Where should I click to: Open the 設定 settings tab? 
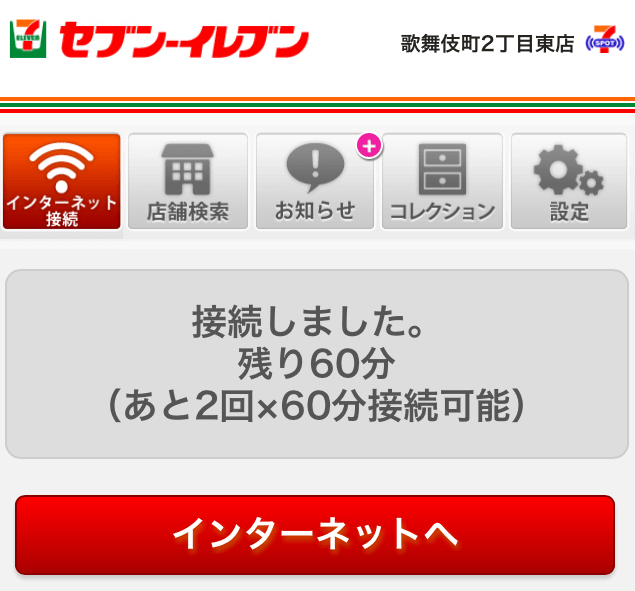pyautogui.click(x=569, y=182)
